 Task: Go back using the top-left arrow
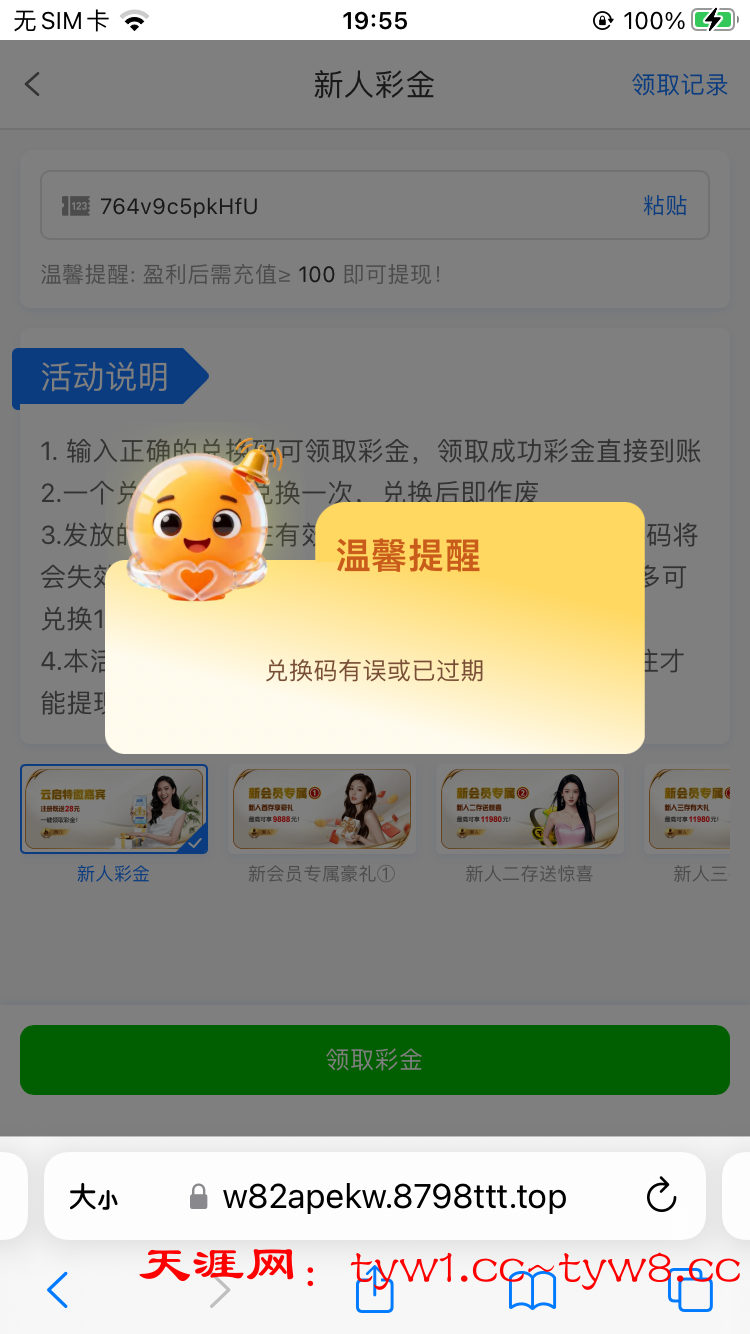tap(33, 84)
